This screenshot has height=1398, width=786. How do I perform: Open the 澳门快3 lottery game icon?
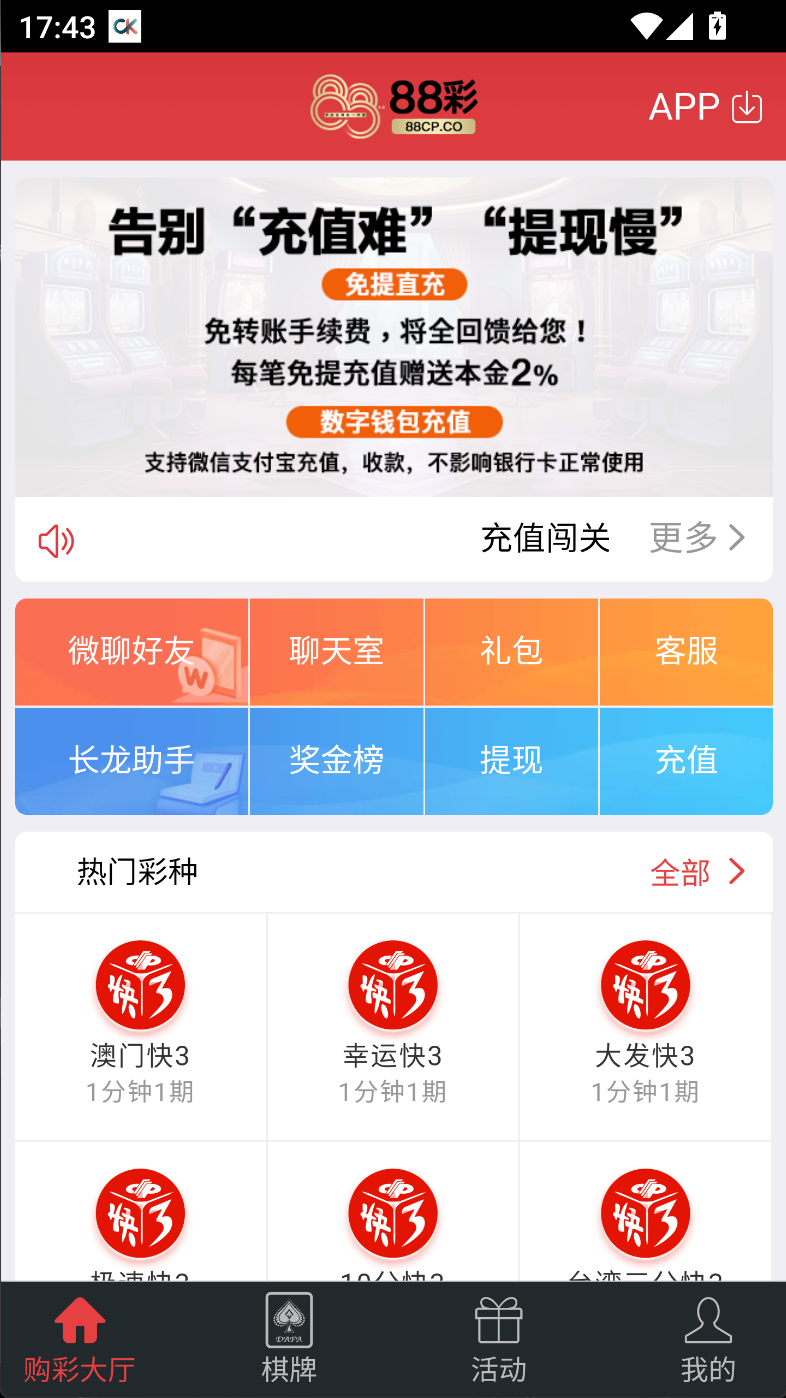point(139,985)
